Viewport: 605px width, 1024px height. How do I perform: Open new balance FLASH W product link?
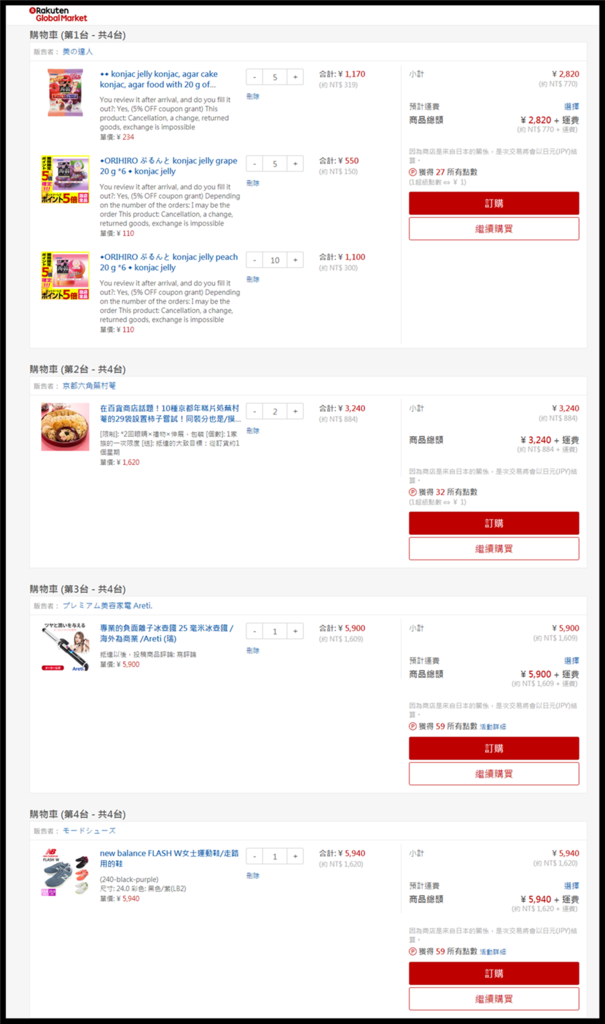click(x=166, y=859)
